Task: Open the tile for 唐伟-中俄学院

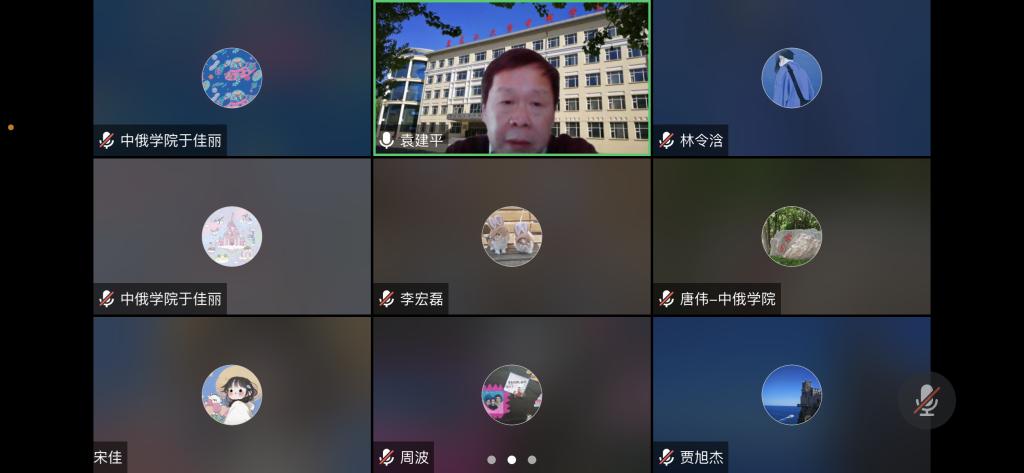Action: click(x=791, y=236)
